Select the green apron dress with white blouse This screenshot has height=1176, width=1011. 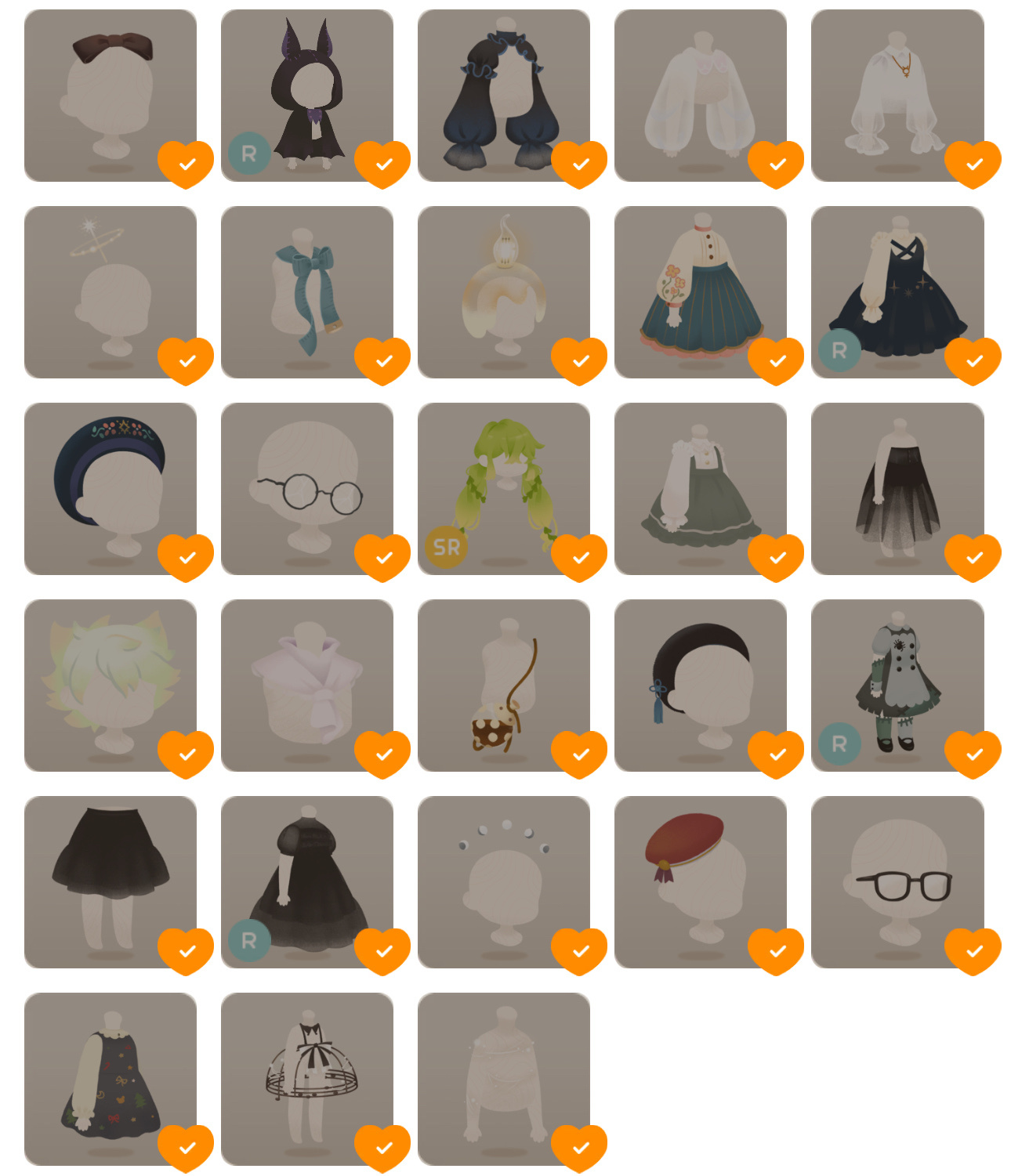point(701,488)
